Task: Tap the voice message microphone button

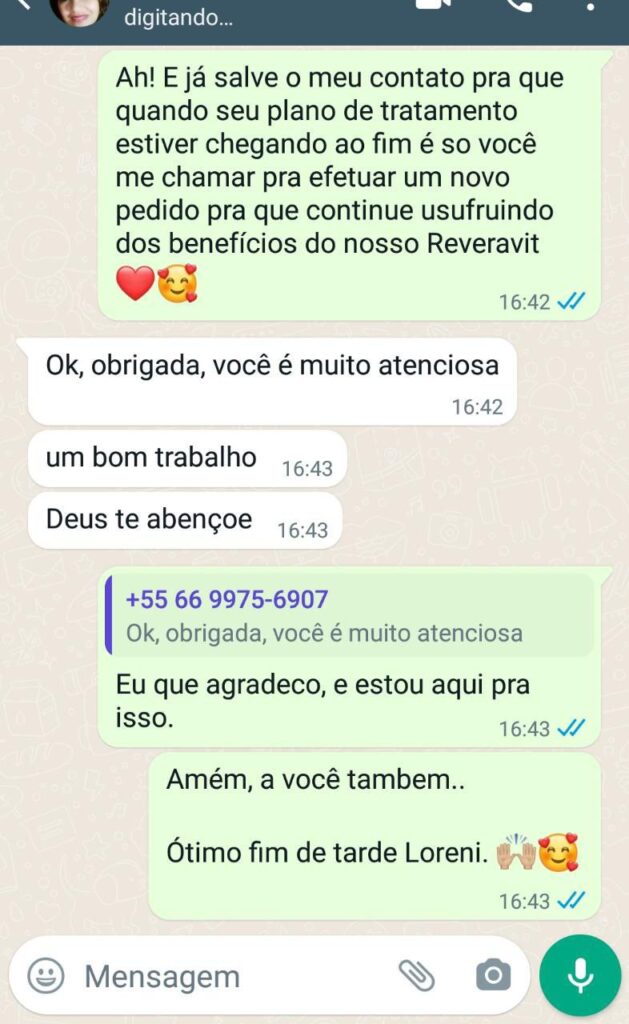Action: 580,976
